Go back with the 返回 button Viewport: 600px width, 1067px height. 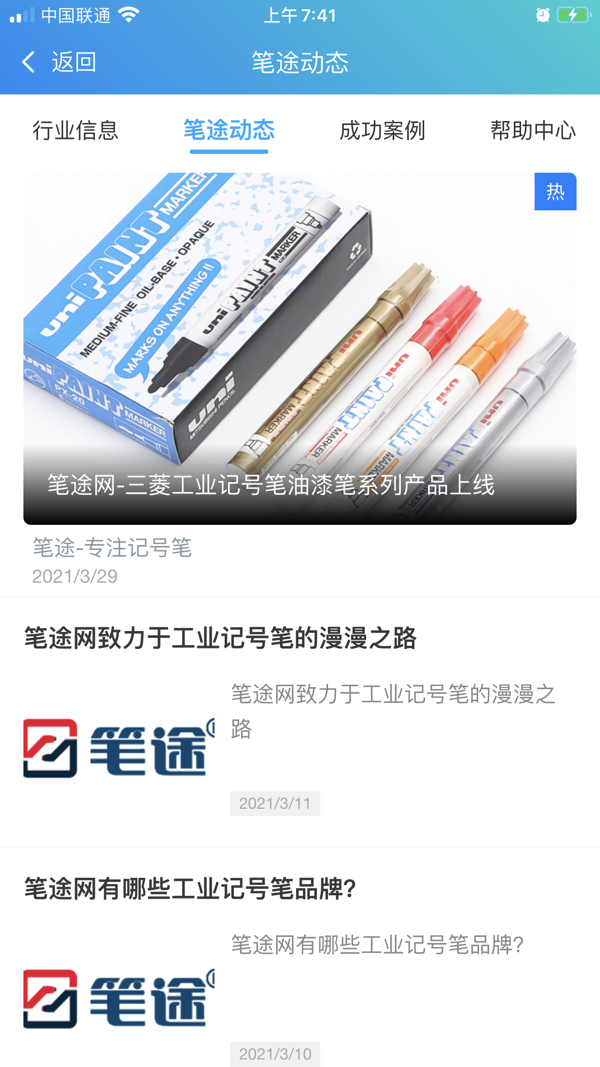[x=60, y=62]
